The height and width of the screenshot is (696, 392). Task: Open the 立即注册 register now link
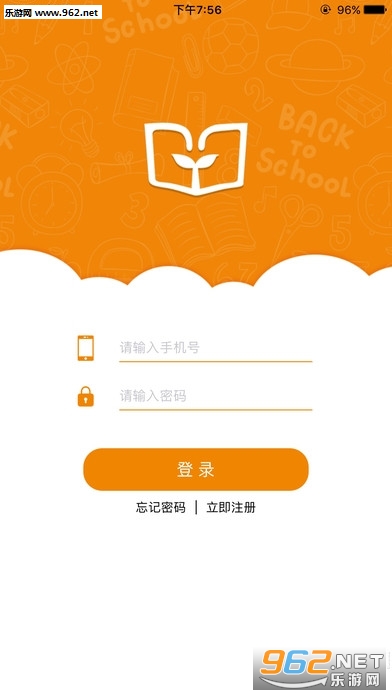tap(231, 507)
